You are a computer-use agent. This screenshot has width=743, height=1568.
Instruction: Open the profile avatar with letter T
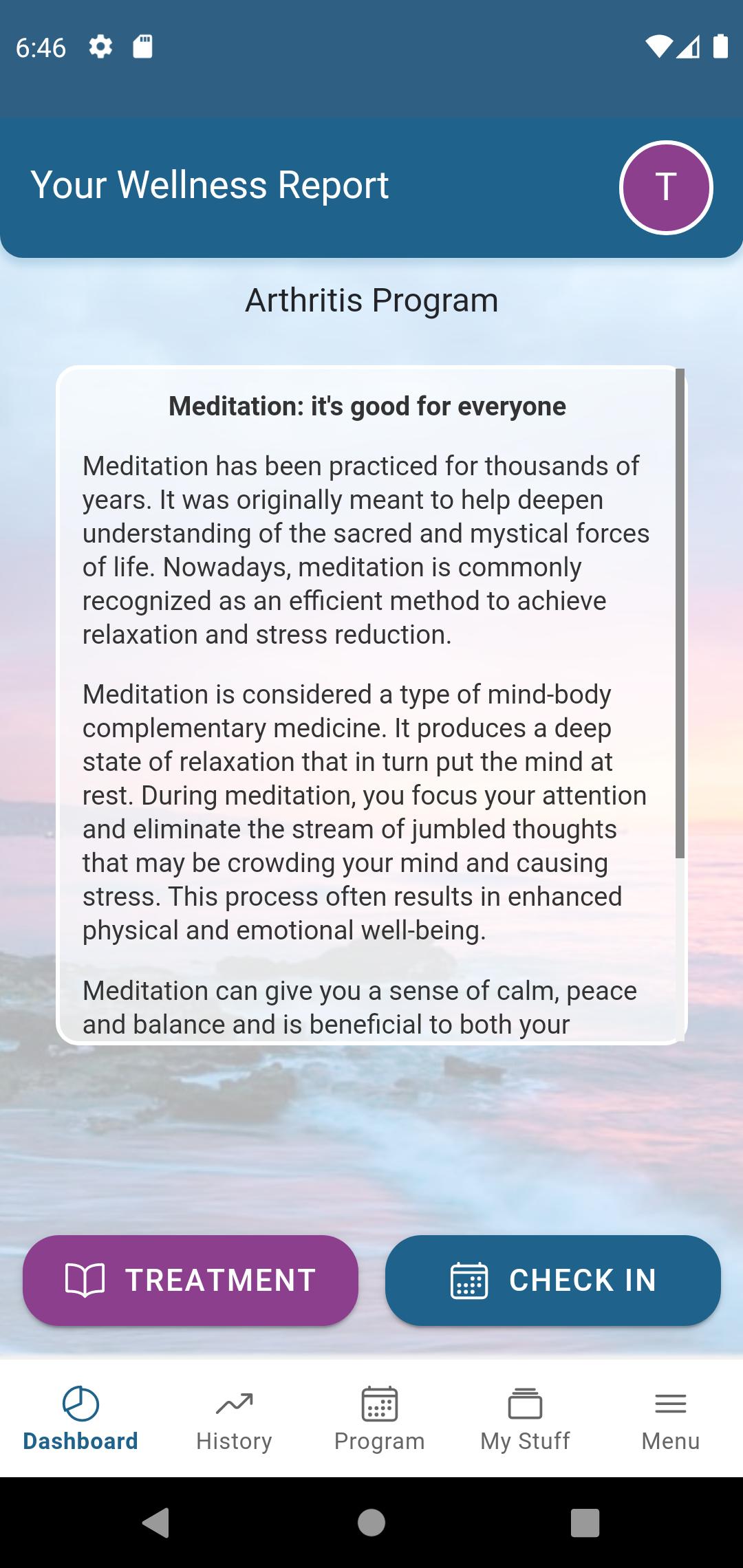[x=665, y=188]
